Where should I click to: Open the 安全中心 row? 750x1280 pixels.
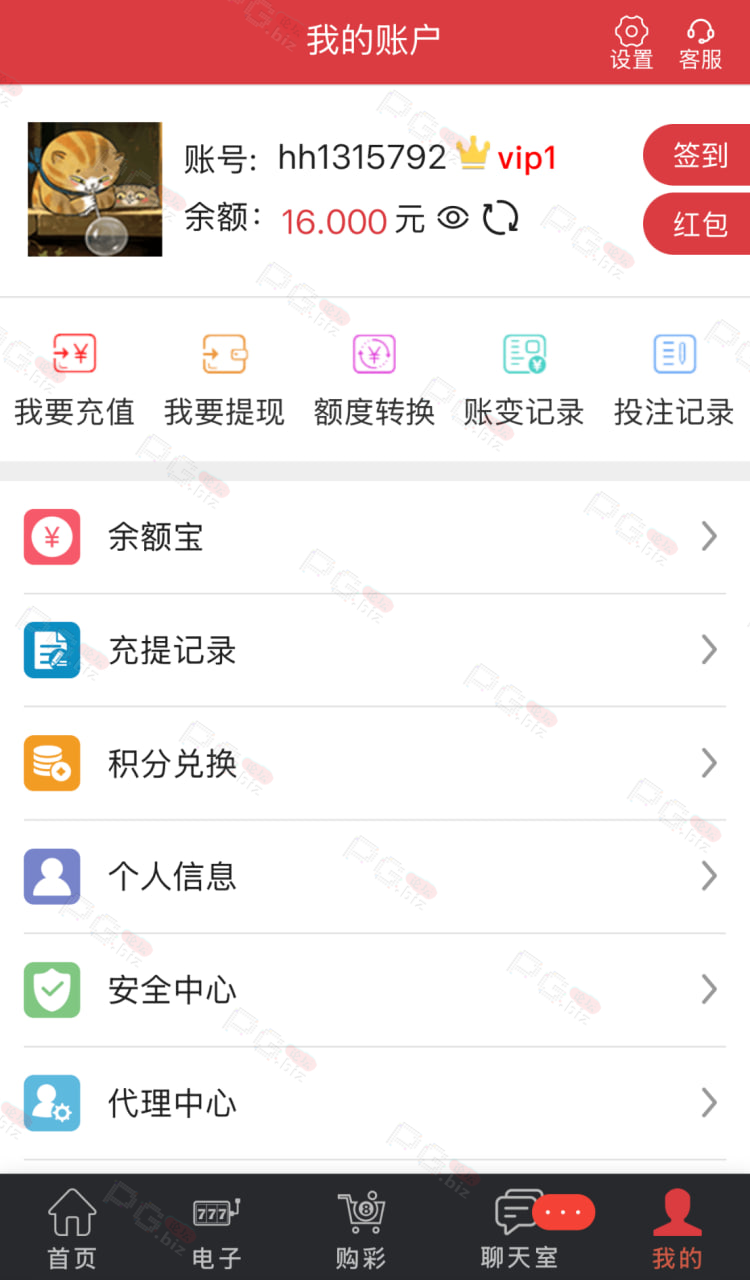[x=375, y=990]
